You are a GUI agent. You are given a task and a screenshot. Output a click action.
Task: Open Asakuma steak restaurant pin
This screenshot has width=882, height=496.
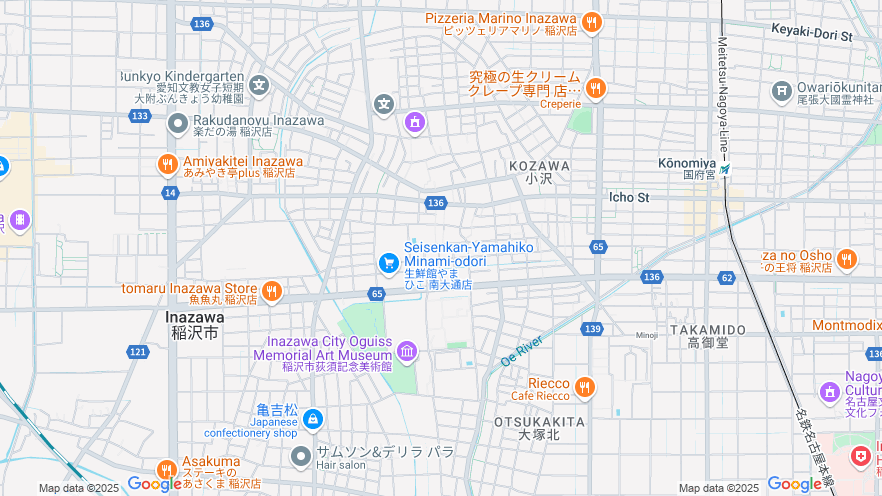[x=167, y=470]
